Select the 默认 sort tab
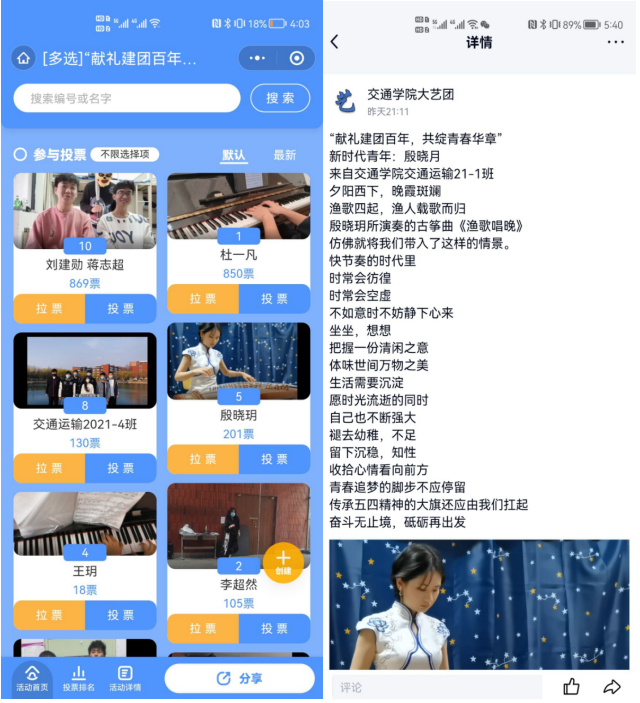The image size is (640, 703). (x=234, y=155)
